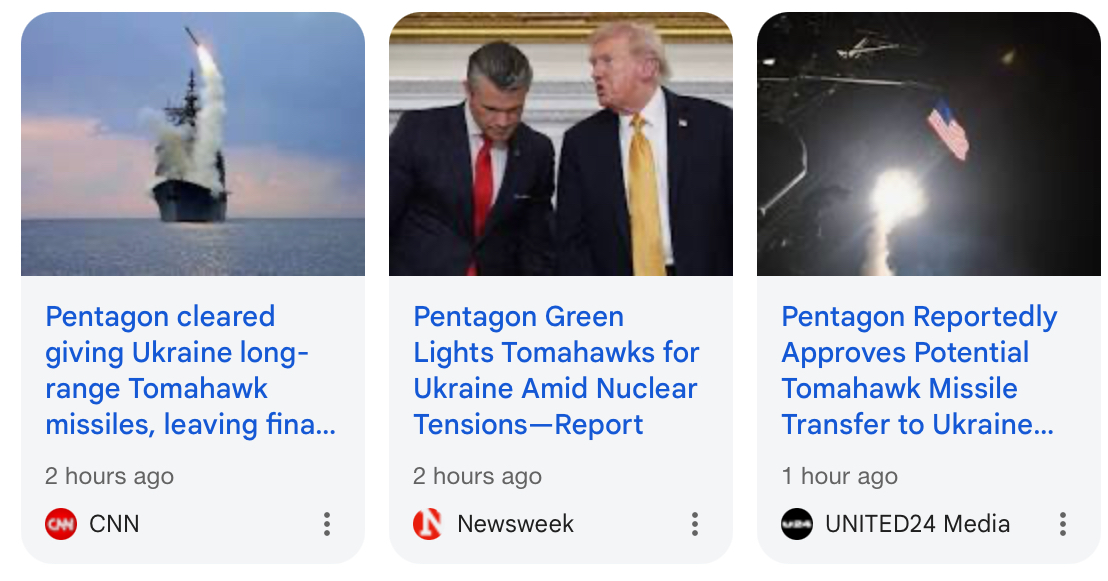
Task: Open the CNN article about Tomahawk missiles
Action: tap(190, 371)
